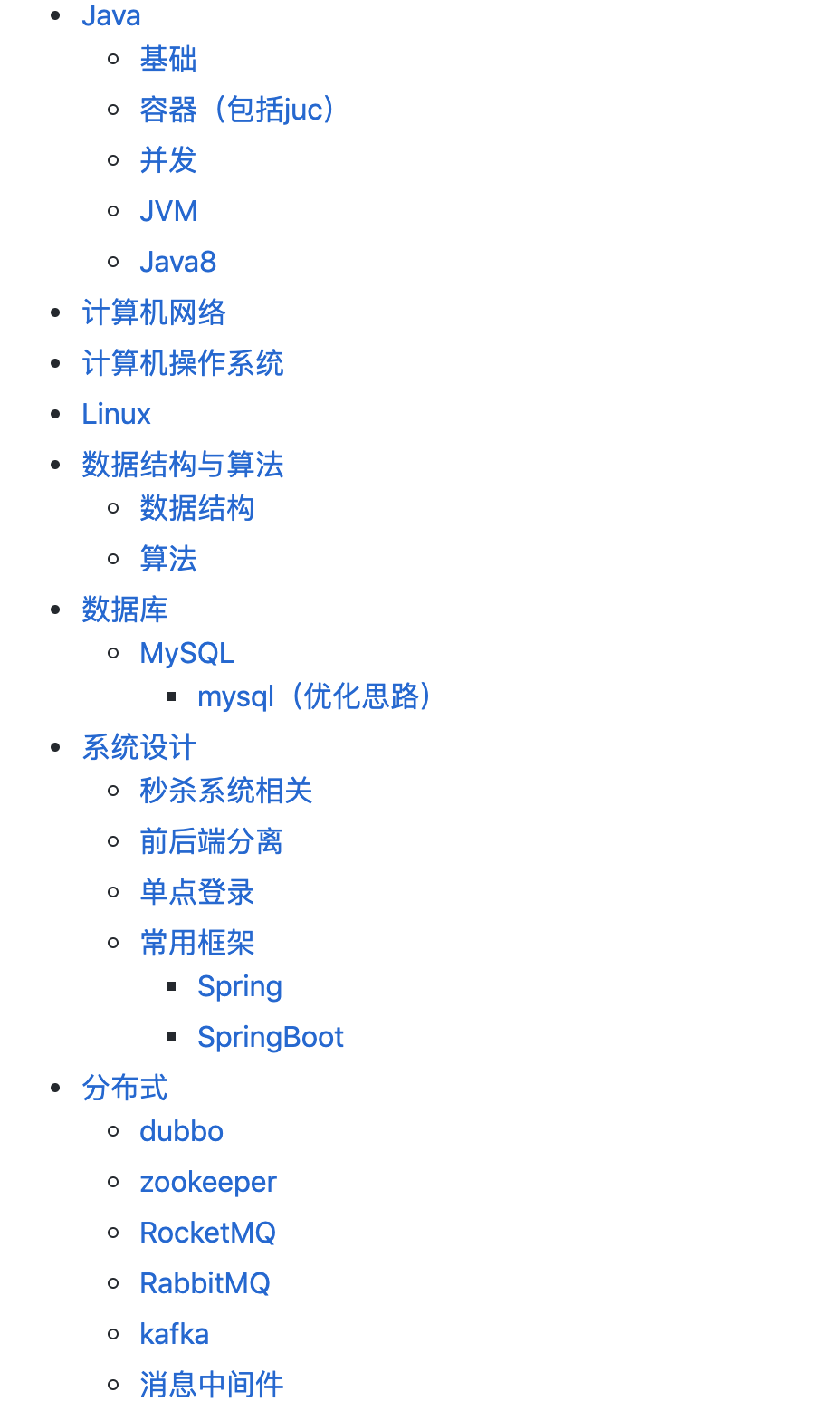The width and height of the screenshot is (840, 1411).
Task: Jump to 单点登录
Action: [x=196, y=892]
